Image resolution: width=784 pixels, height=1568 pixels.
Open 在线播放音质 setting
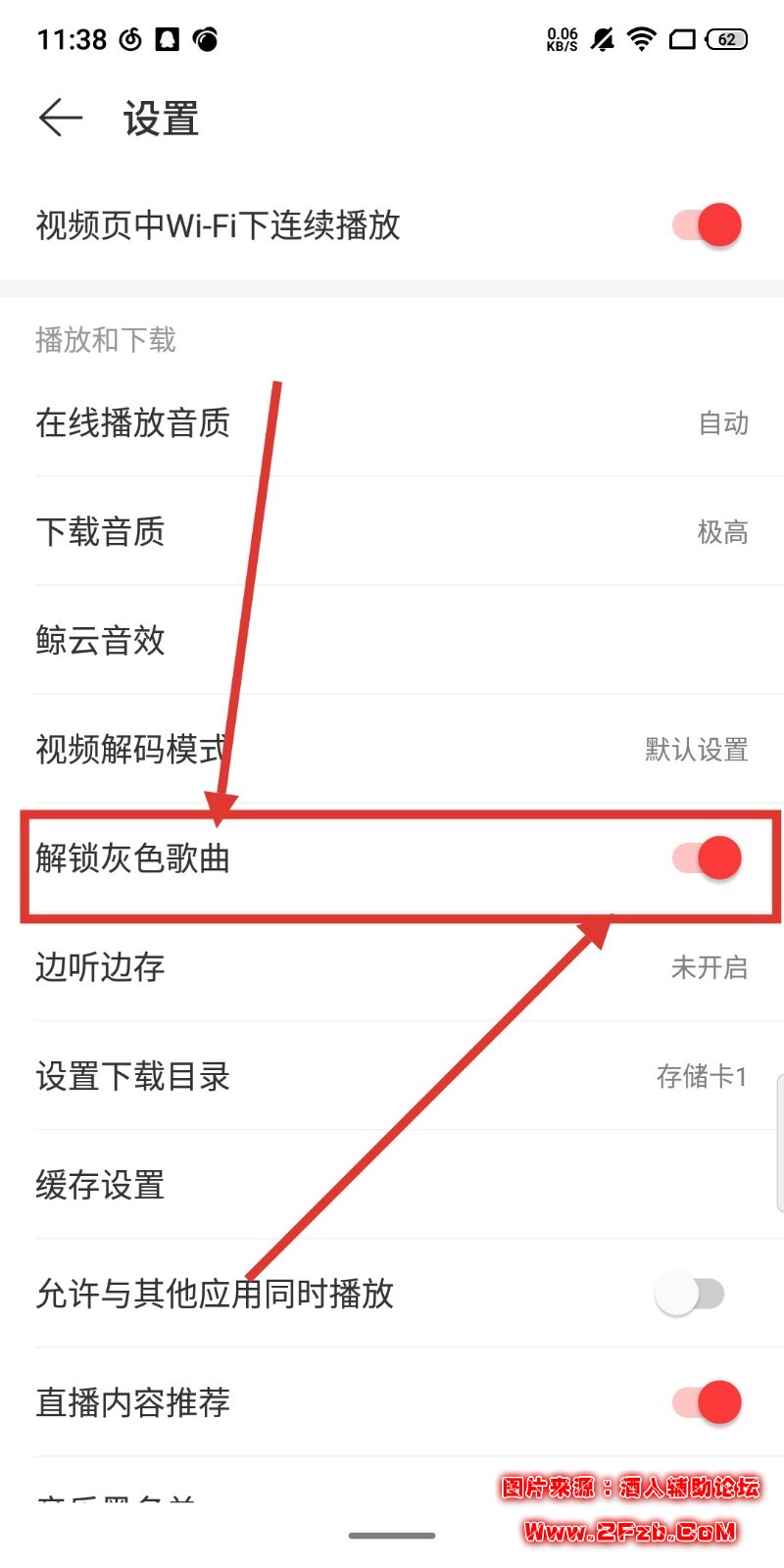[392, 423]
